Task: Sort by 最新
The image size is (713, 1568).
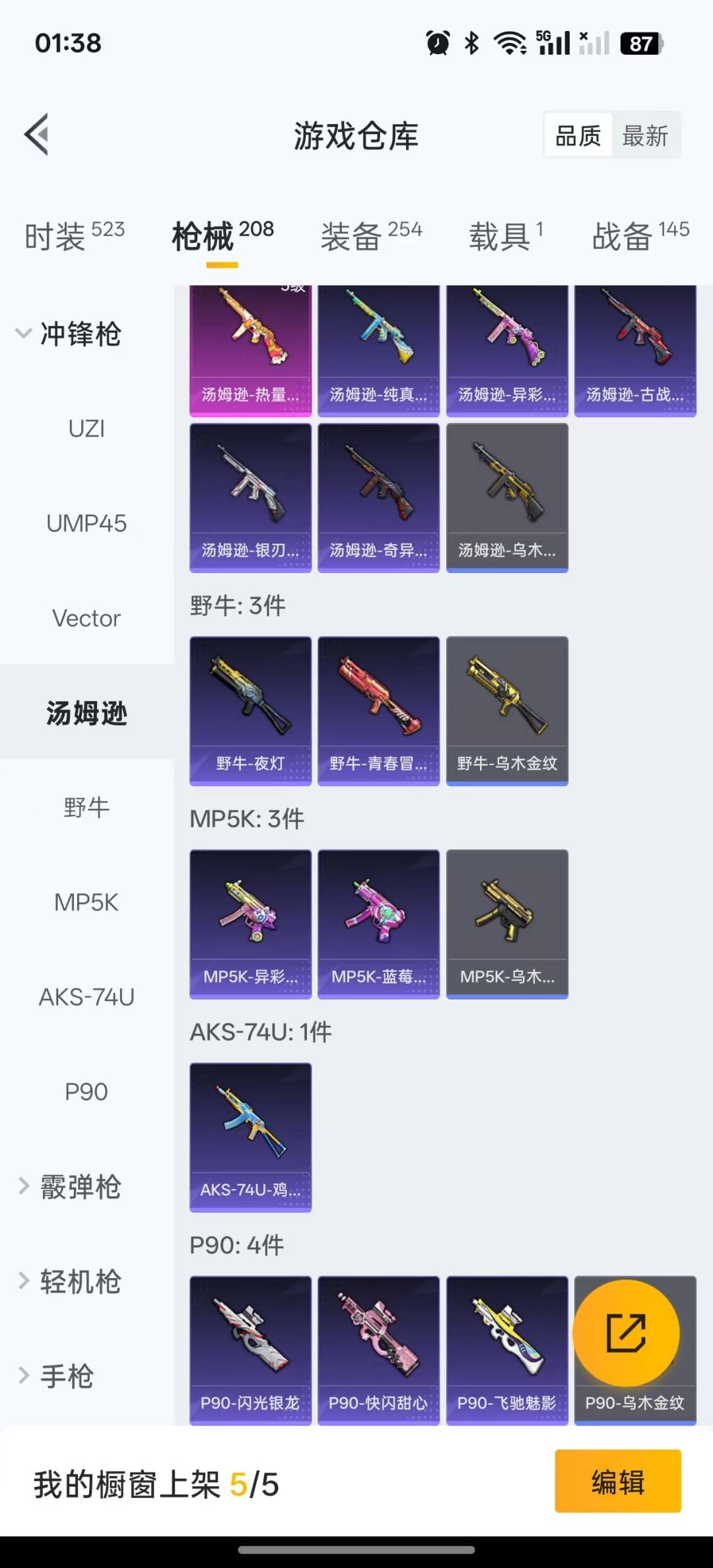Action: (x=645, y=136)
